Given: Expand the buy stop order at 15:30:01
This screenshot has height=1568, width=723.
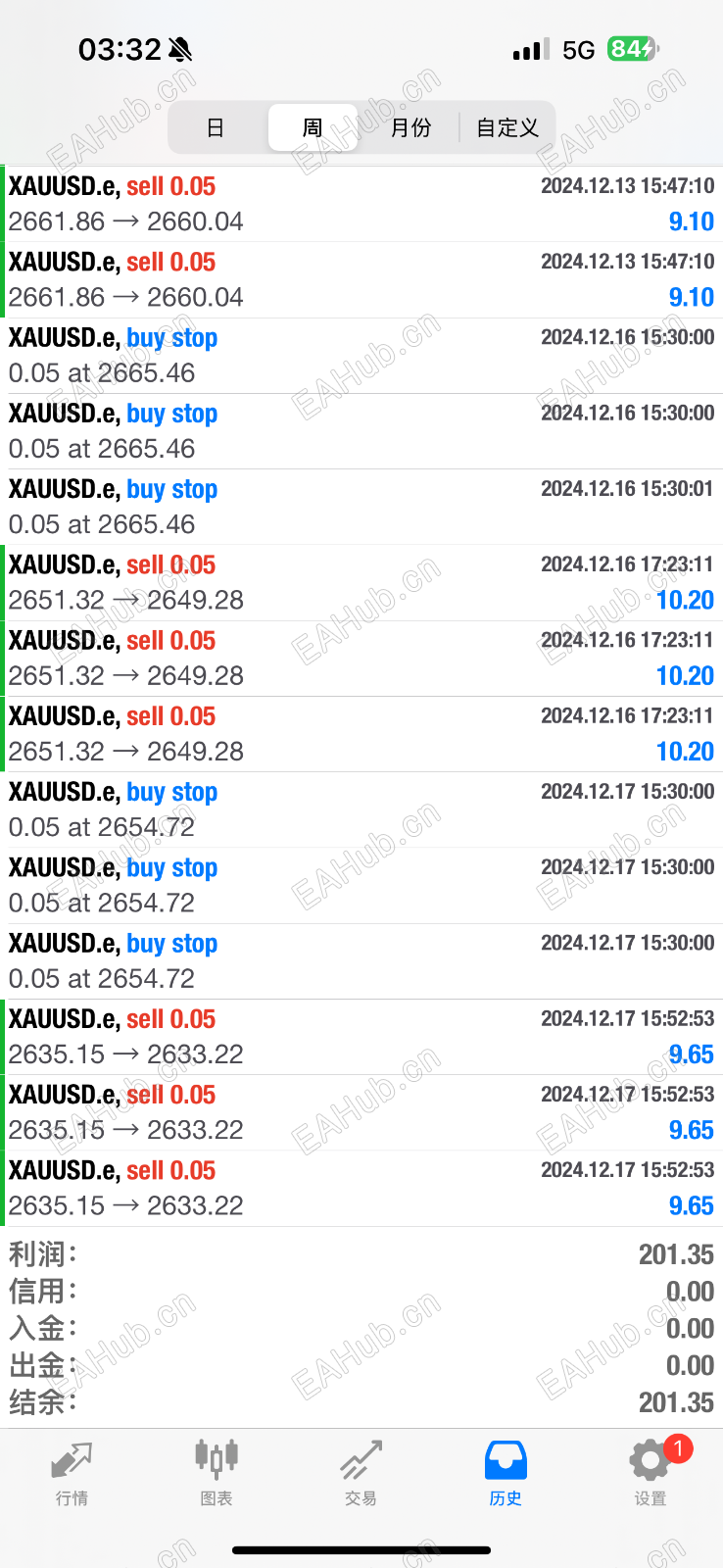Looking at the screenshot, I should [x=361, y=507].
